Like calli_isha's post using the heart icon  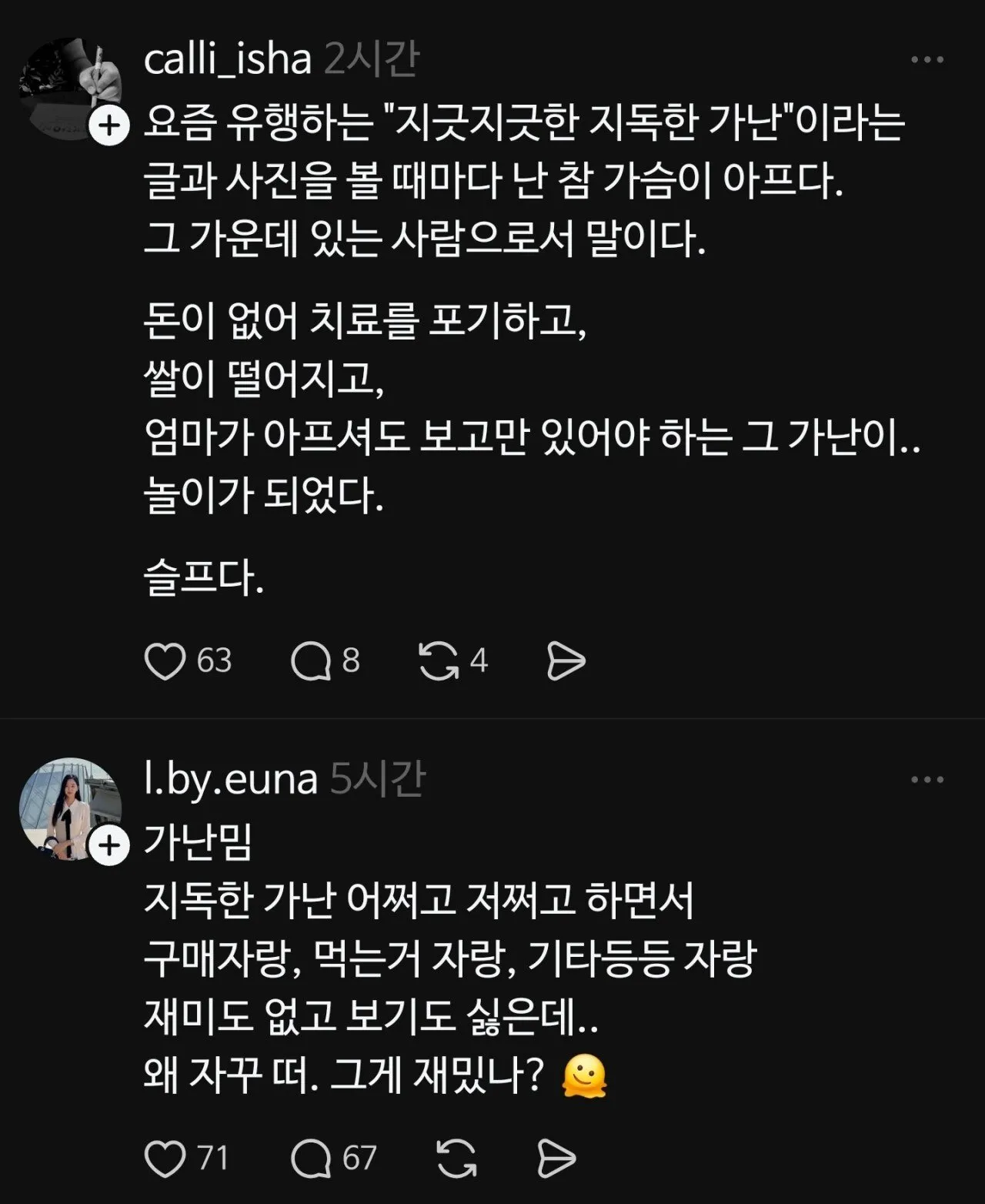pos(168,658)
